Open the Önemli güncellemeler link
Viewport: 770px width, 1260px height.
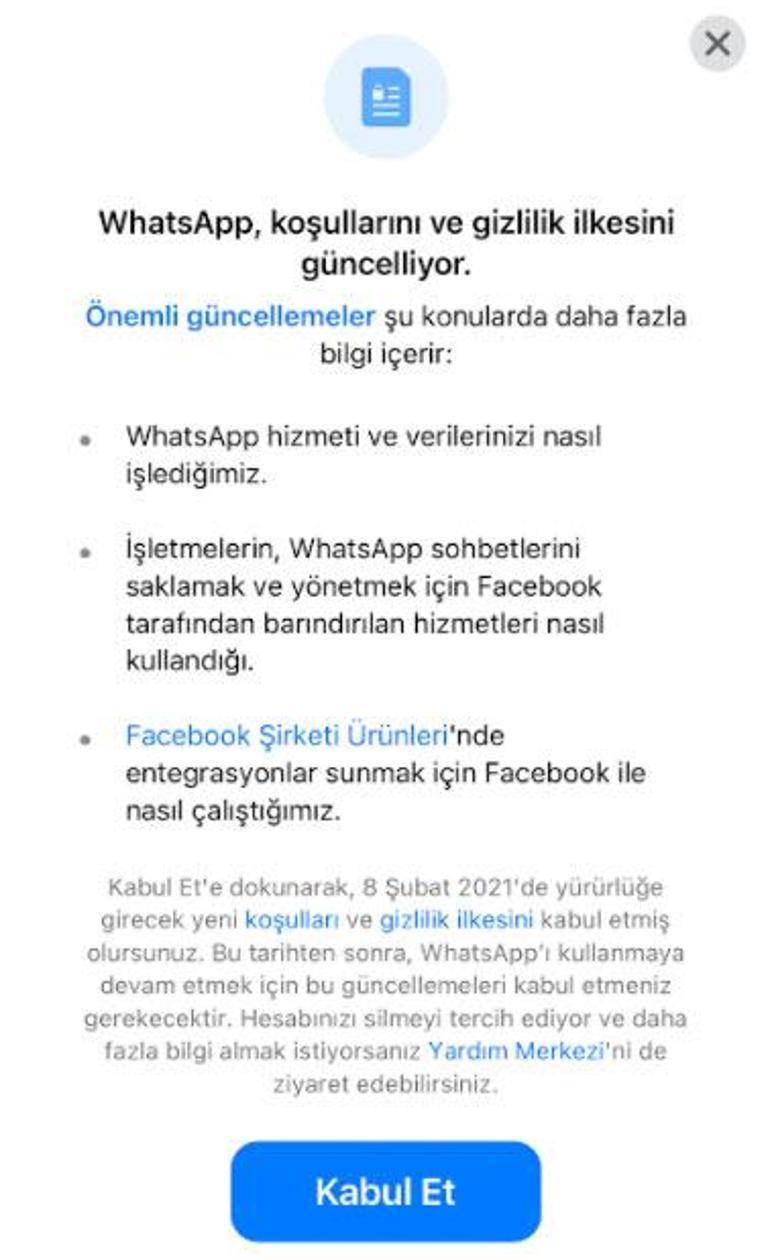click(230, 317)
